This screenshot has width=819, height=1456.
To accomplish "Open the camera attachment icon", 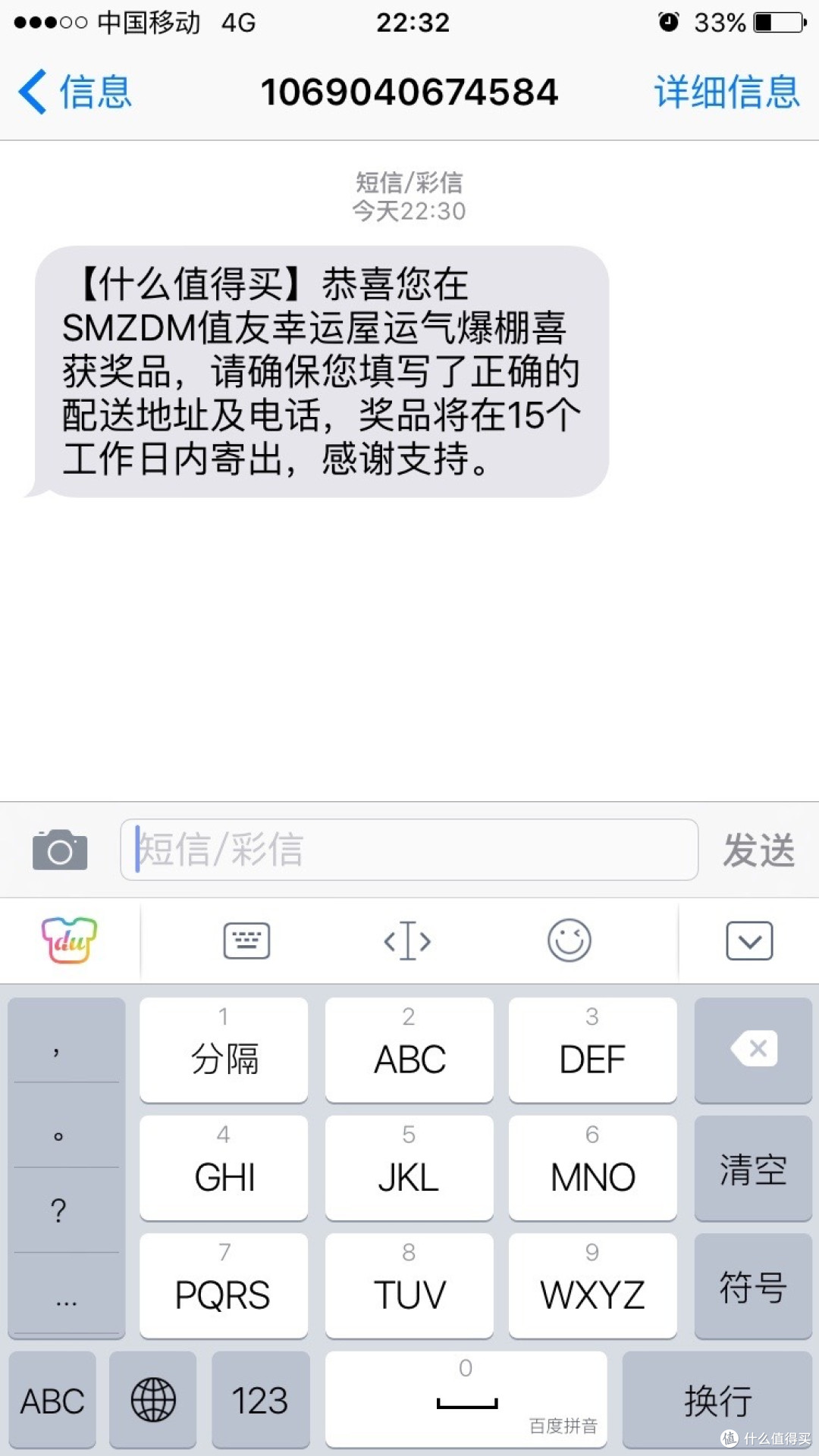I will click(60, 850).
